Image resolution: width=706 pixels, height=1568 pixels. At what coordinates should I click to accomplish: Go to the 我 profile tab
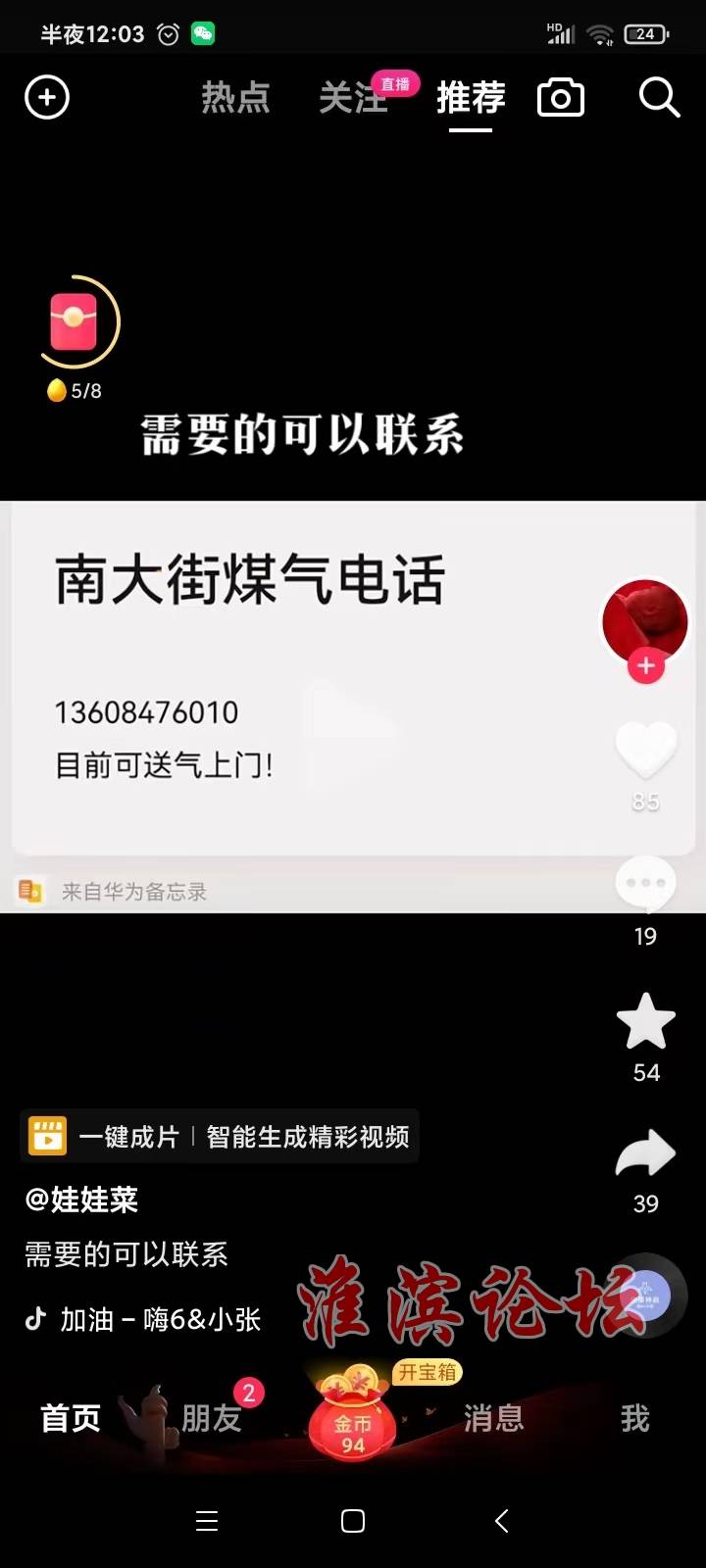634,1418
